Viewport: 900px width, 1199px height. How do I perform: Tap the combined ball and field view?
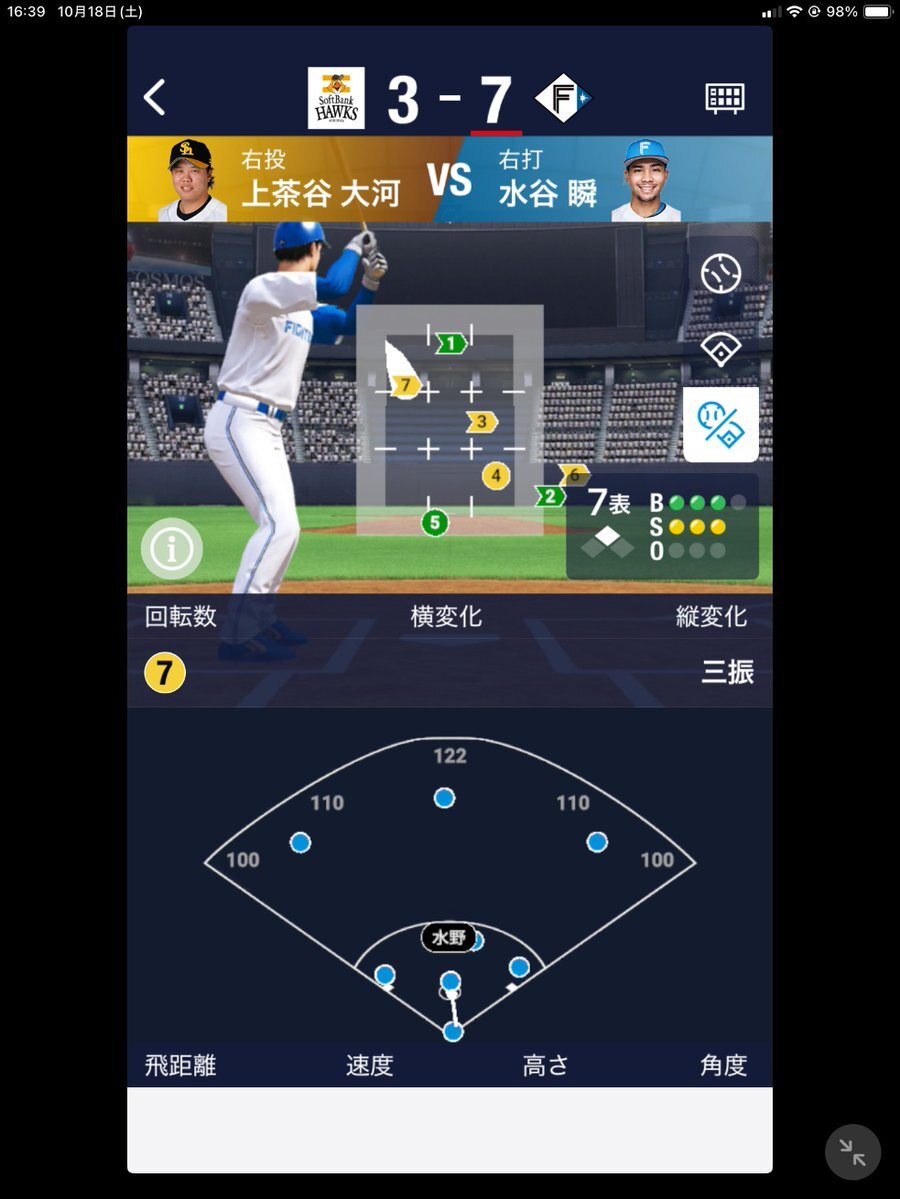[721, 424]
